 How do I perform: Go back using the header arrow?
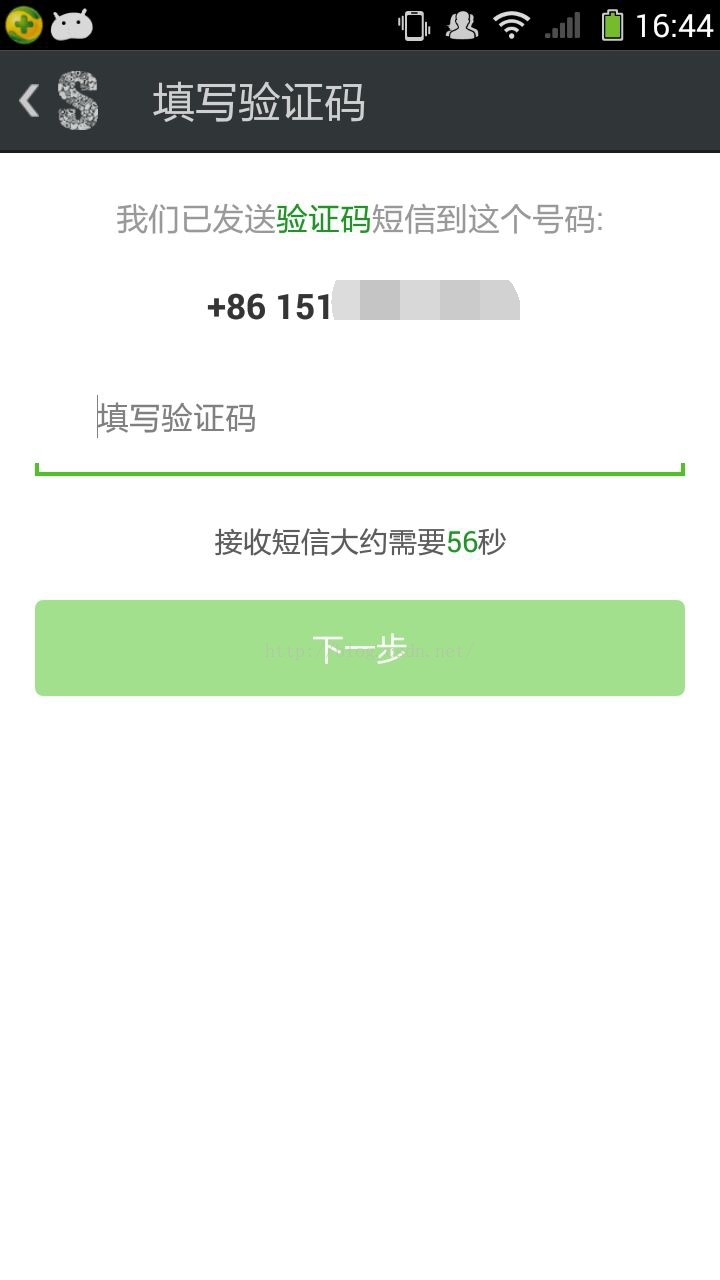29,101
